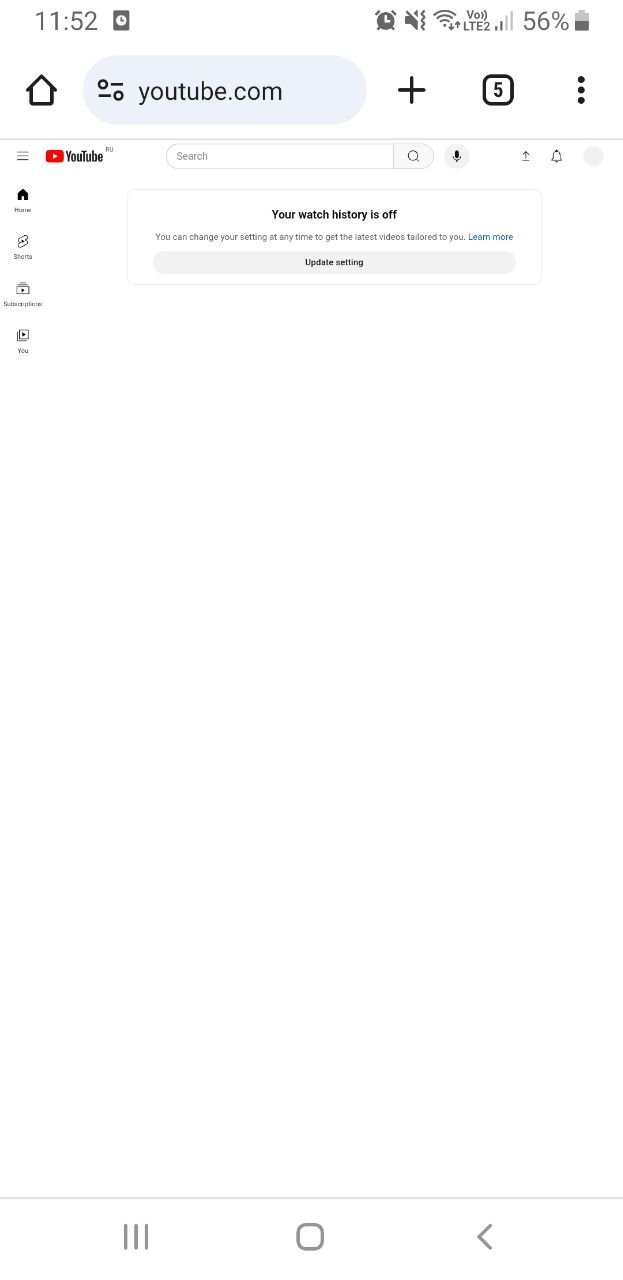Viewport: 623px width, 1280px height.
Task: Start voice search with the microphone
Action: click(457, 156)
